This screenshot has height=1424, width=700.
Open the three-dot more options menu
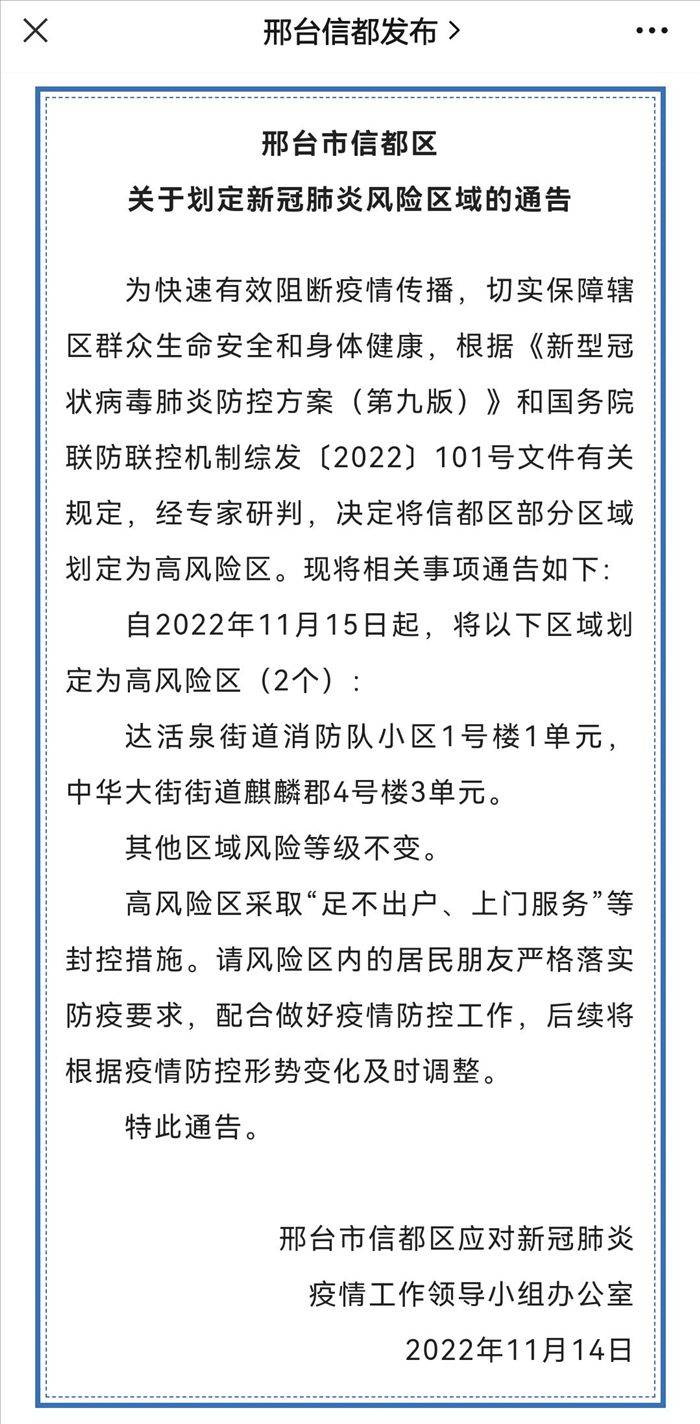pyautogui.click(x=652, y=32)
